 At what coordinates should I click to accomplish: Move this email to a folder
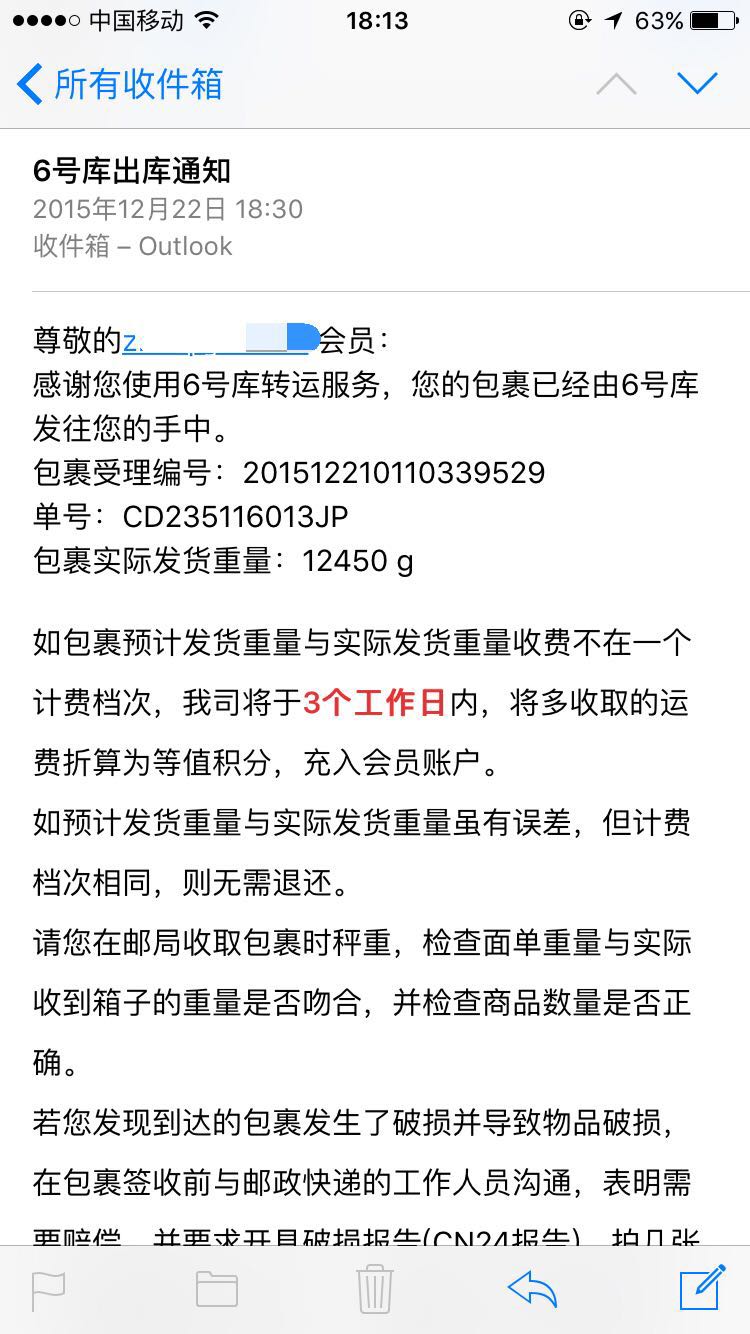tap(217, 1289)
